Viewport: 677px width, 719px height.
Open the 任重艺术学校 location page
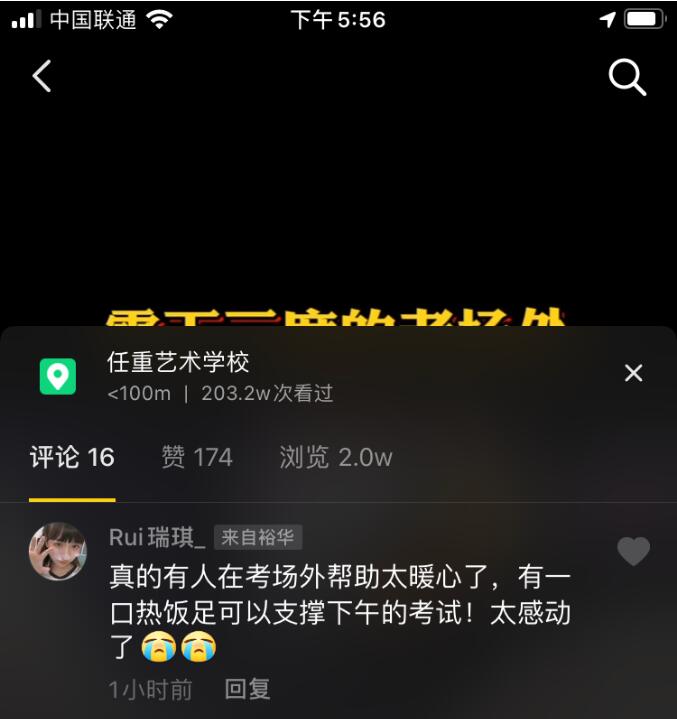click(178, 363)
